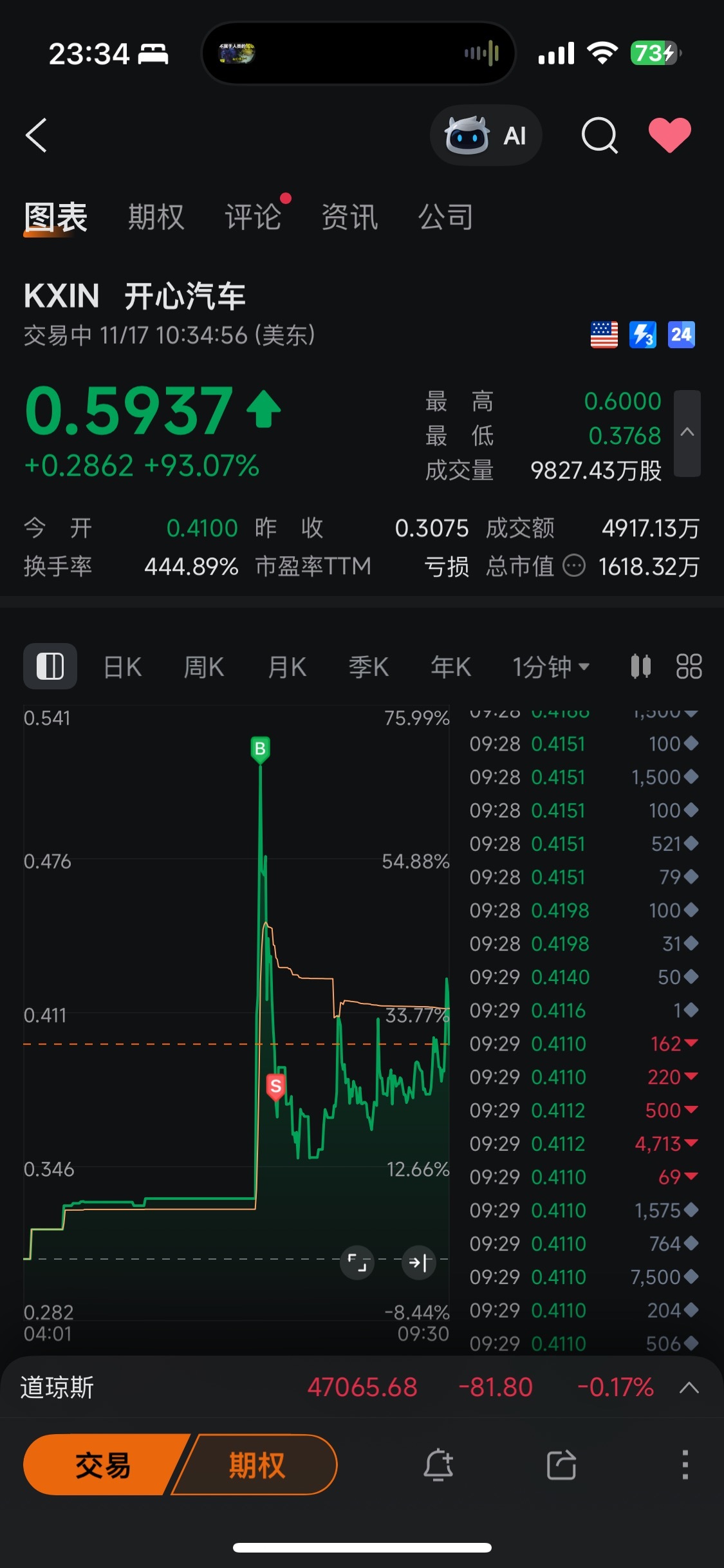Switch to the 资讯 tab
Screen dimensions: 724x1568
pyautogui.click(x=349, y=217)
